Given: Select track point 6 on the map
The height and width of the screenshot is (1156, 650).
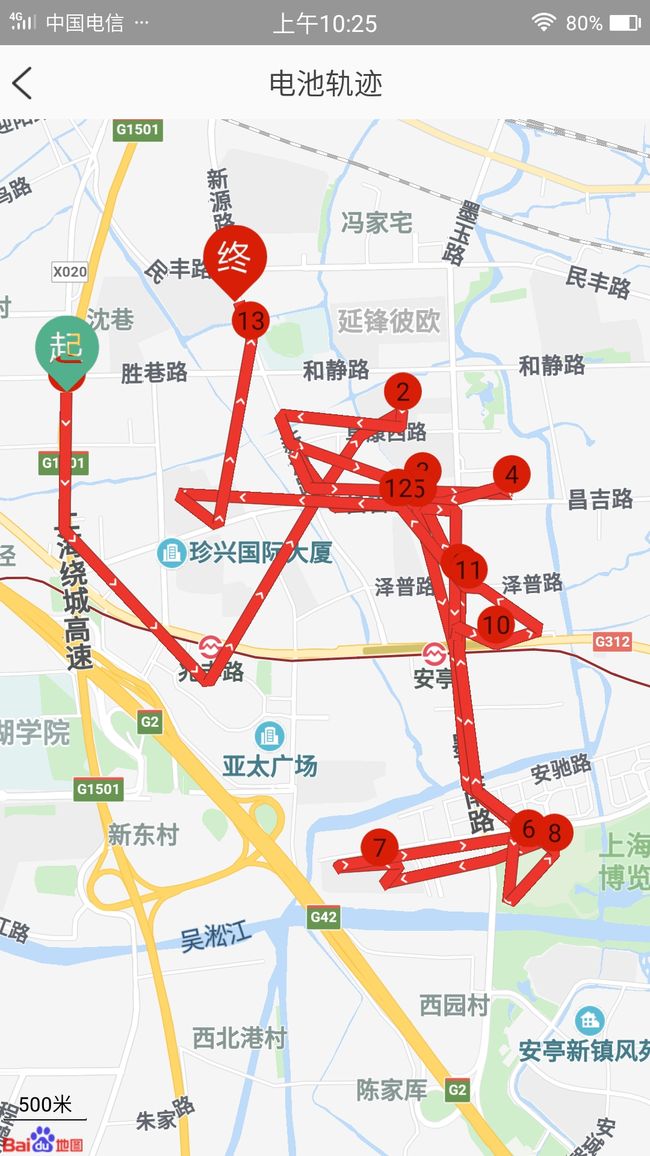Looking at the screenshot, I should pyautogui.click(x=527, y=829).
